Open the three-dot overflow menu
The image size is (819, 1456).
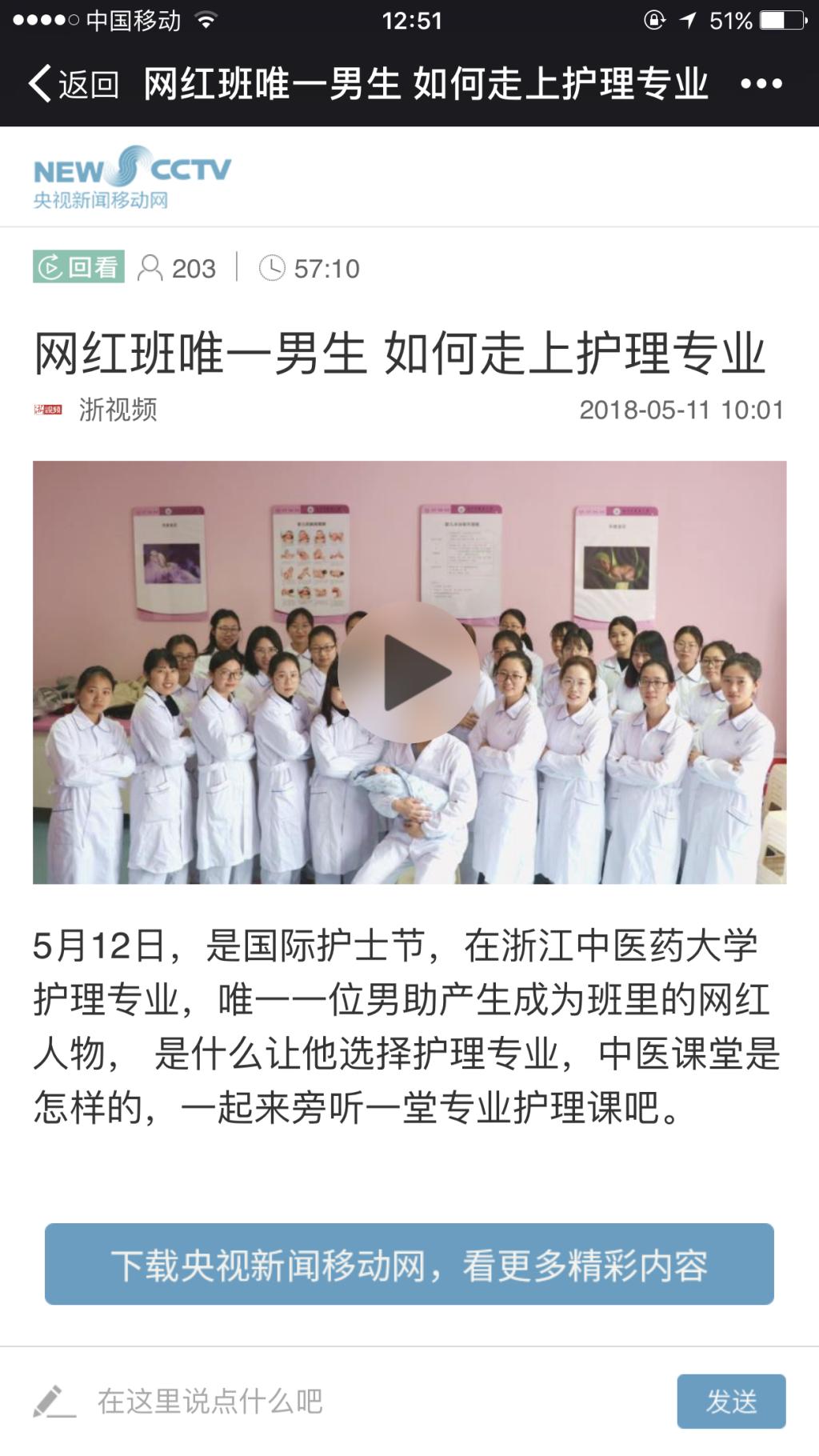(x=761, y=83)
